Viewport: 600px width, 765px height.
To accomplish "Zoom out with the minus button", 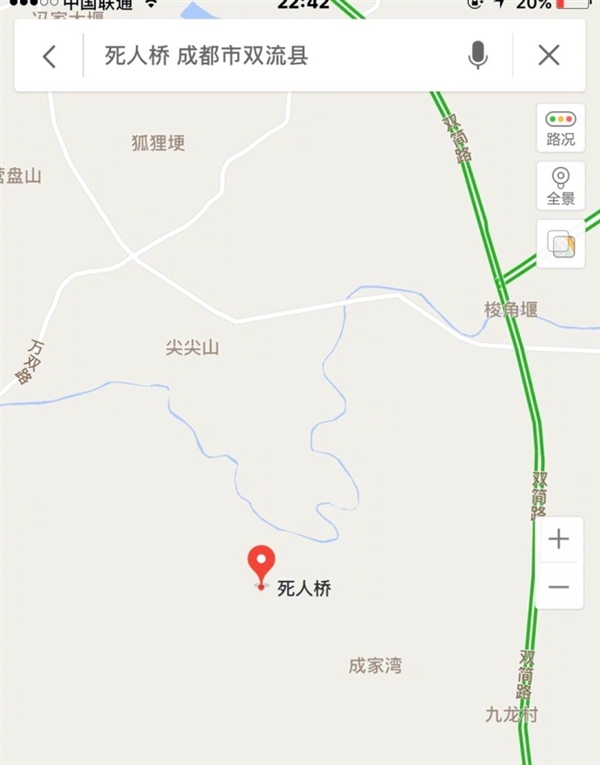I will [558, 587].
